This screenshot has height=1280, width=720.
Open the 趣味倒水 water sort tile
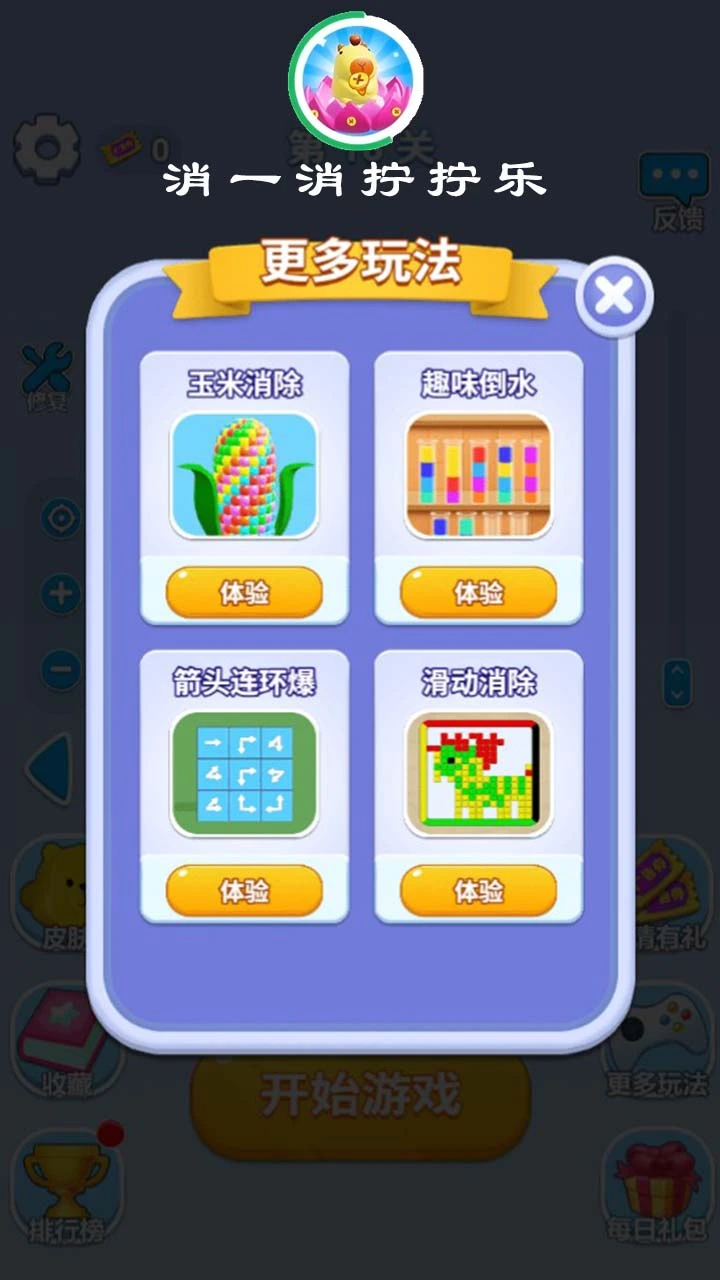(x=478, y=475)
